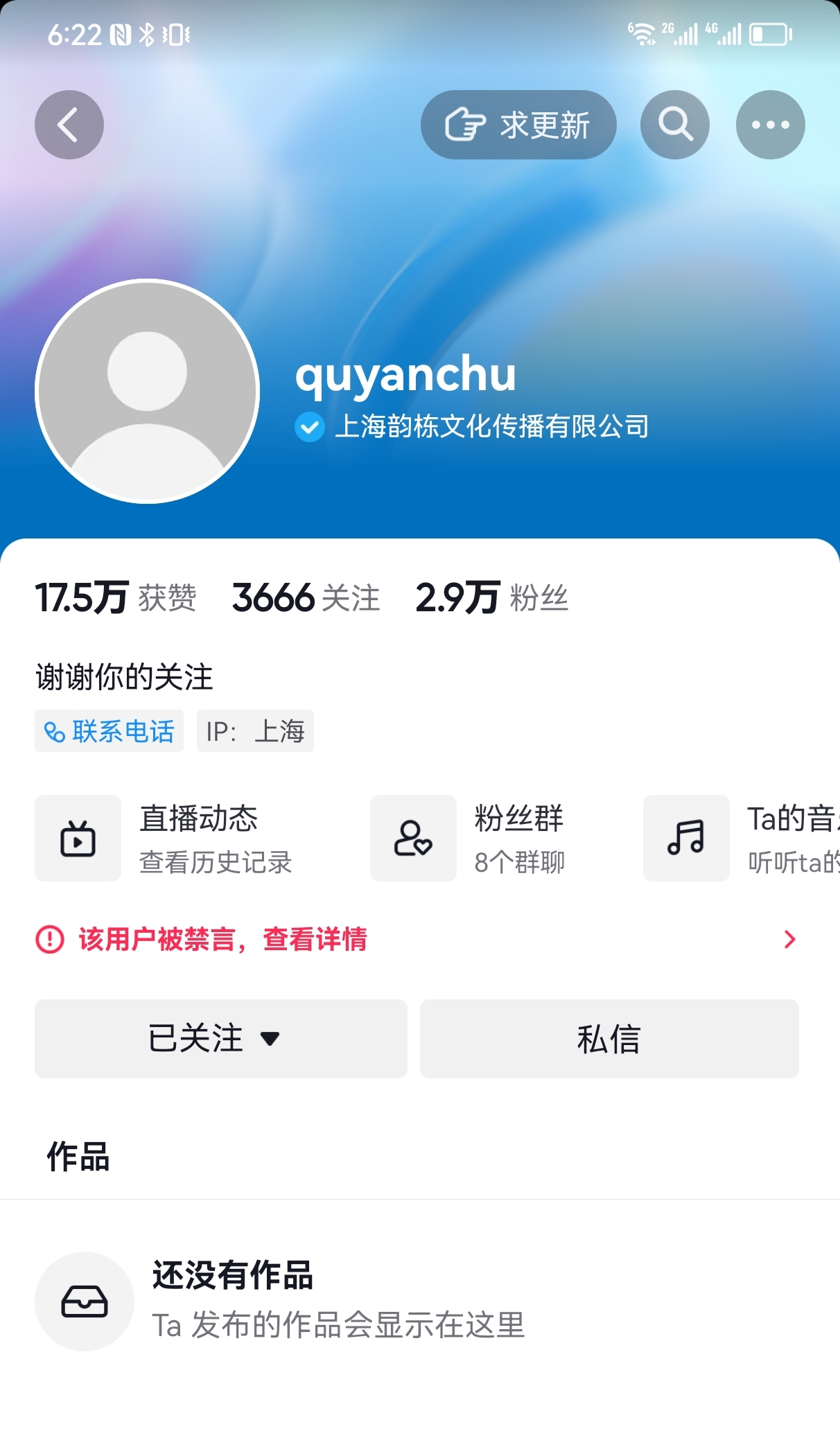The height and width of the screenshot is (1429, 840).
Task: Open Ta的音乐 music card
Action: coord(742,839)
